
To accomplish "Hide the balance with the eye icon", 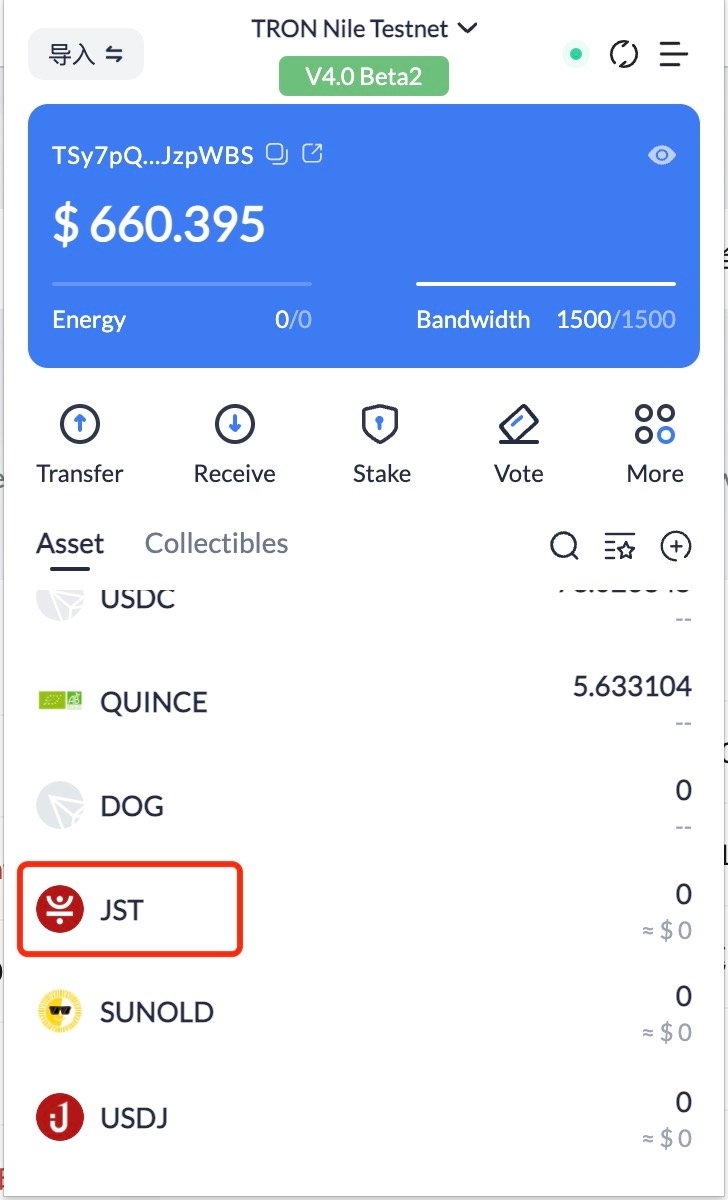I will (662, 155).
